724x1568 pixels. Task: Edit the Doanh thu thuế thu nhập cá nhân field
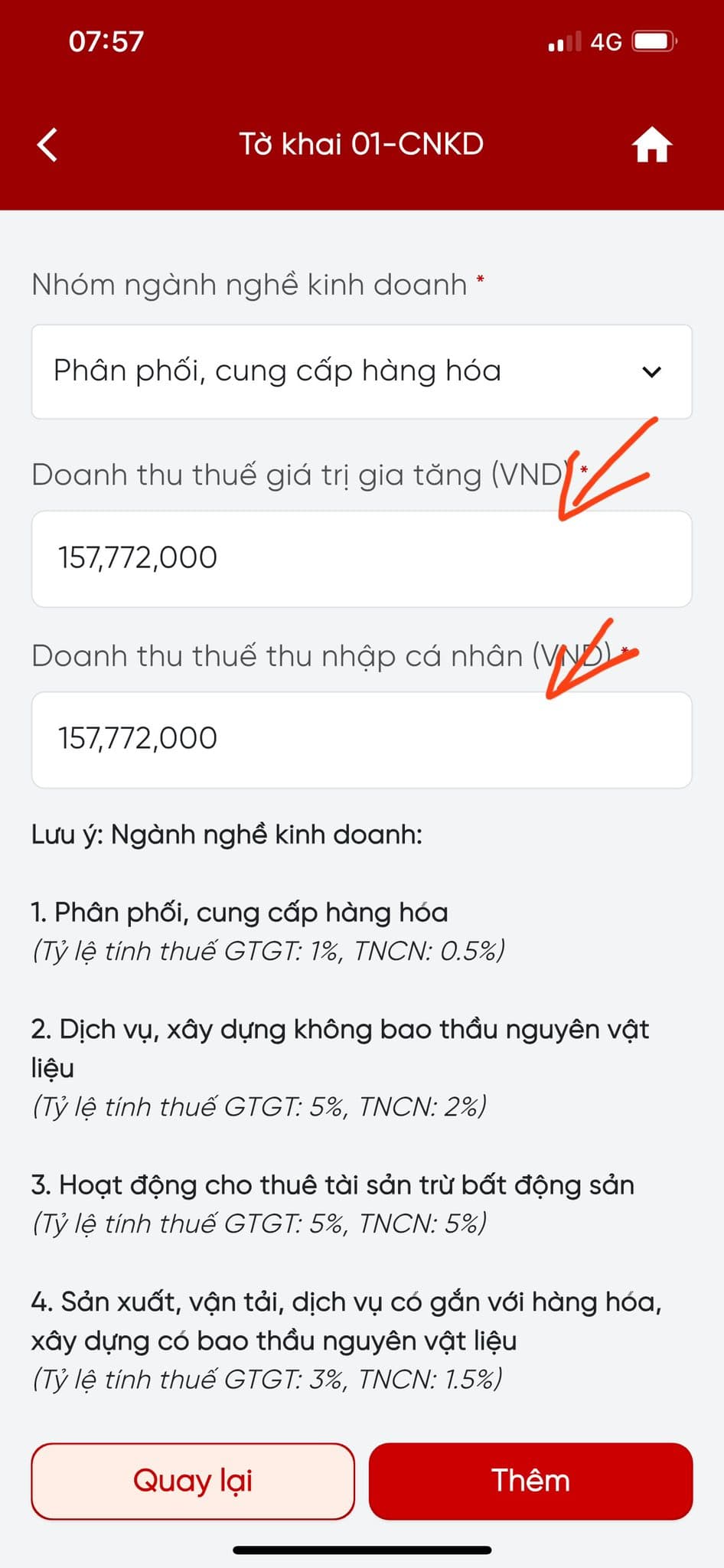[x=362, y=740]
